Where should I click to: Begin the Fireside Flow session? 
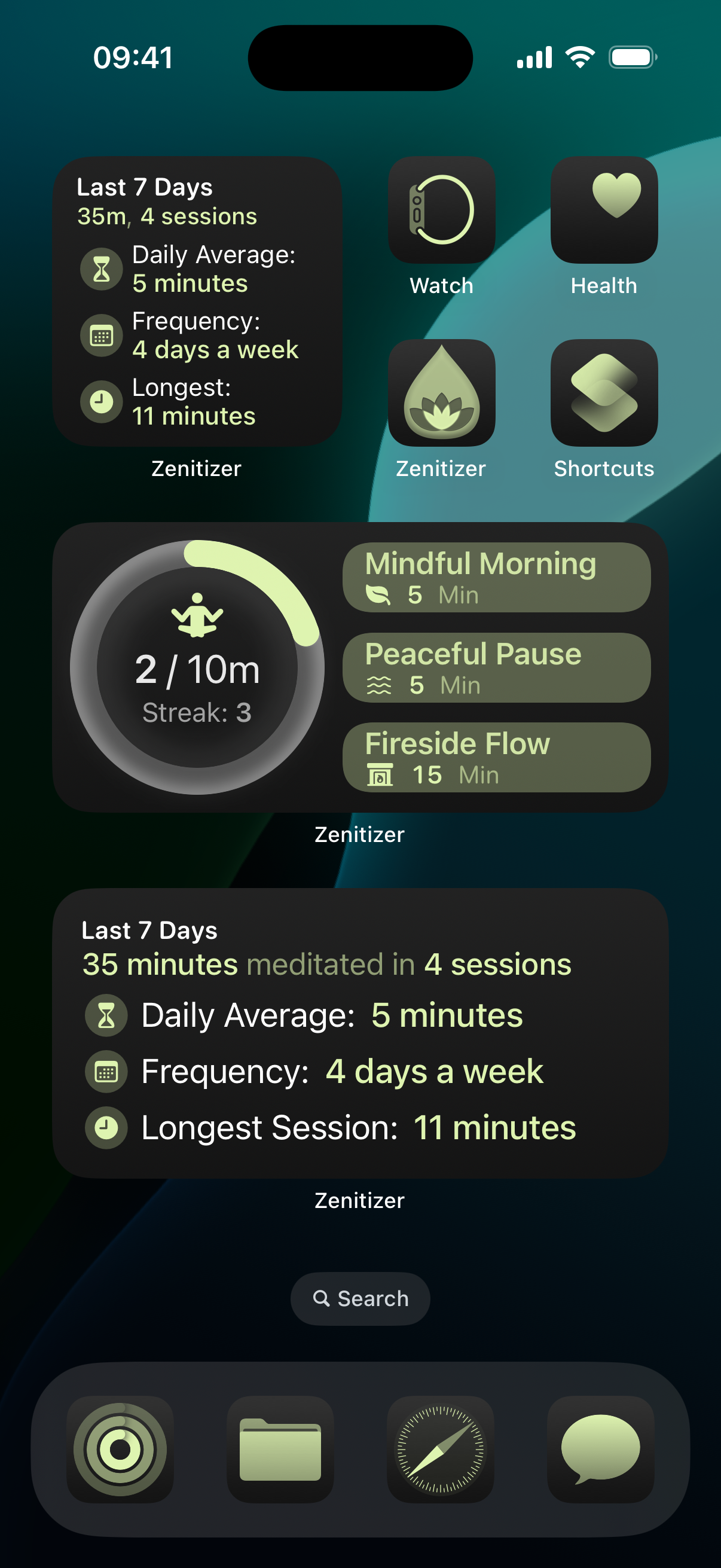(496, 757)
